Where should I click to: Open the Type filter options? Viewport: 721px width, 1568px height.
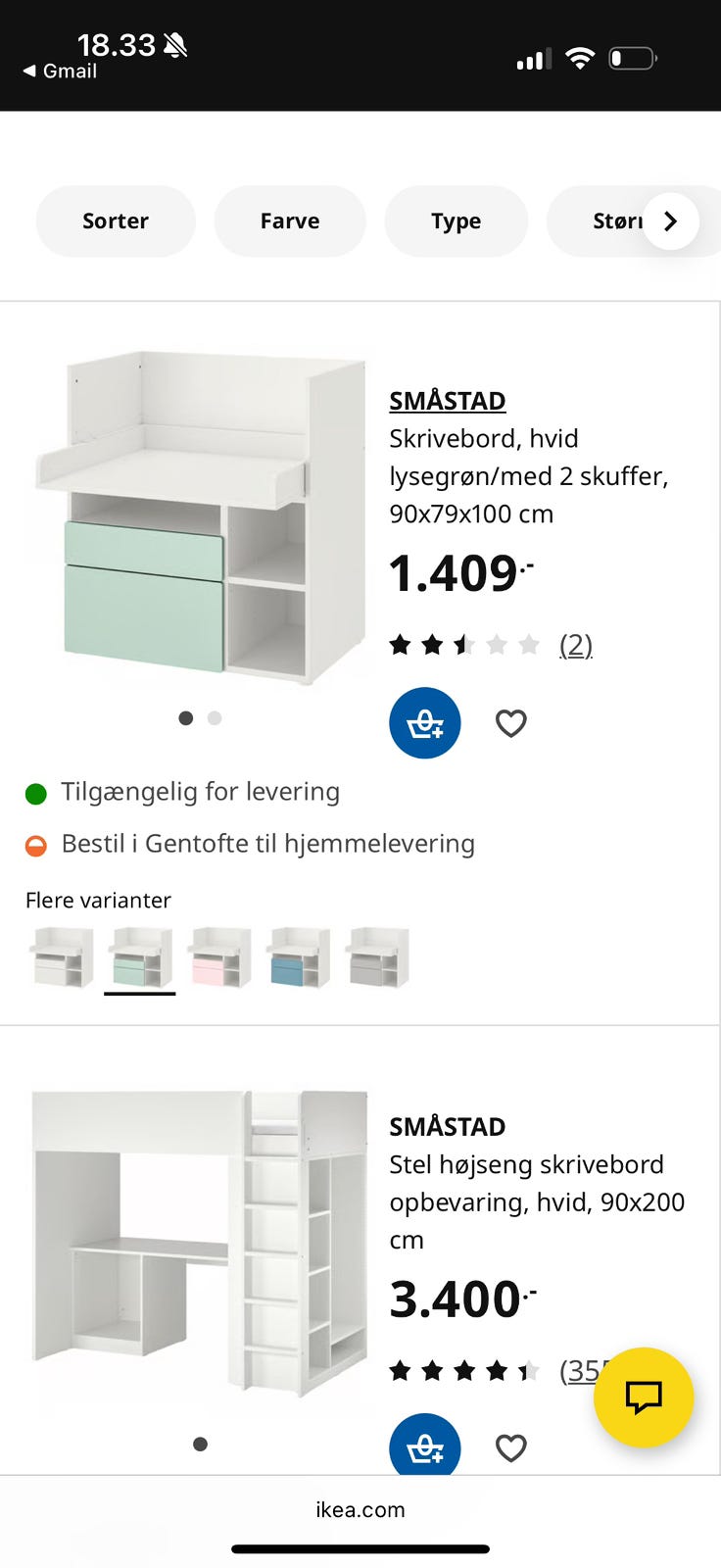(x=457, y=220)
